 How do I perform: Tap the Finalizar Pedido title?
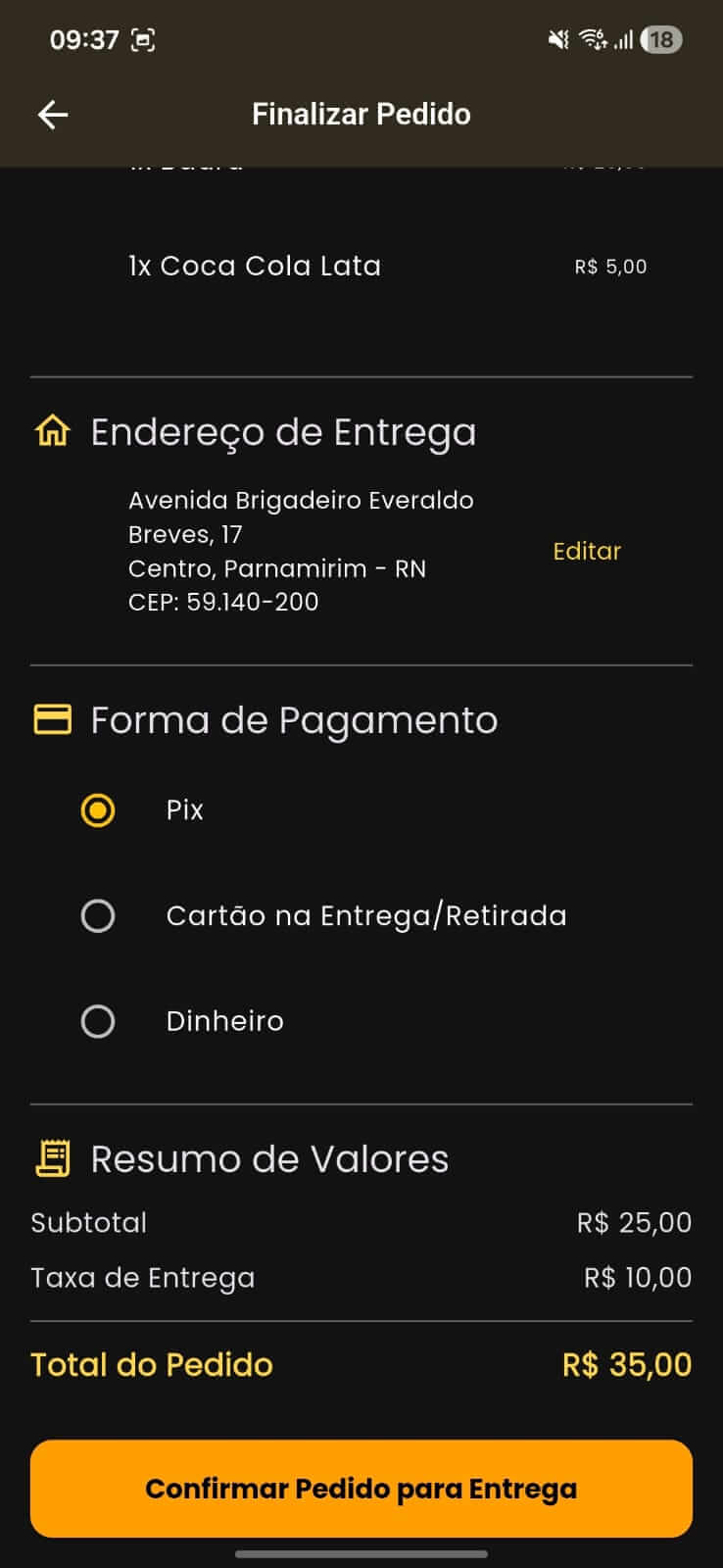tap(361, 114)
